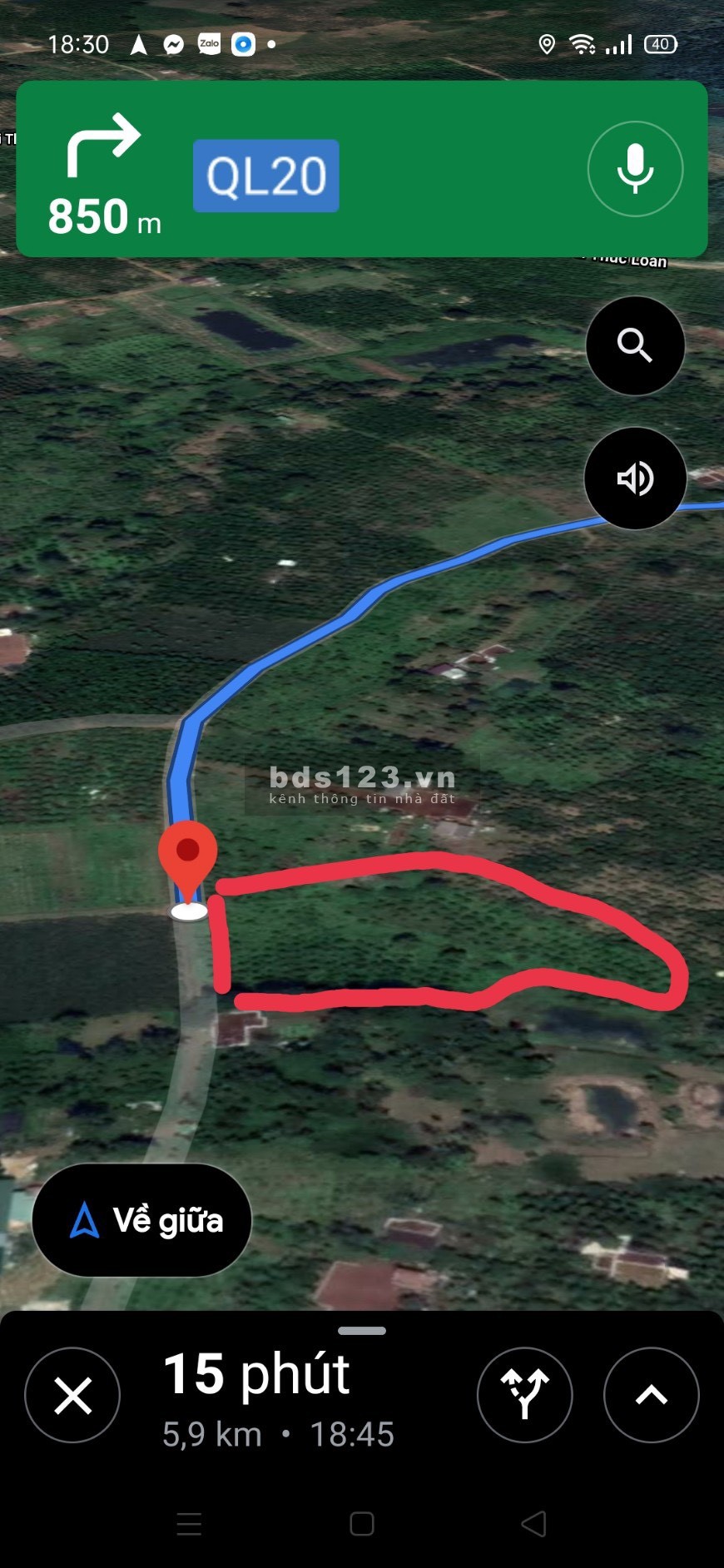Screen dimensions: 724x1568
Task: Open search along the route
Action: tap(635, 345)
